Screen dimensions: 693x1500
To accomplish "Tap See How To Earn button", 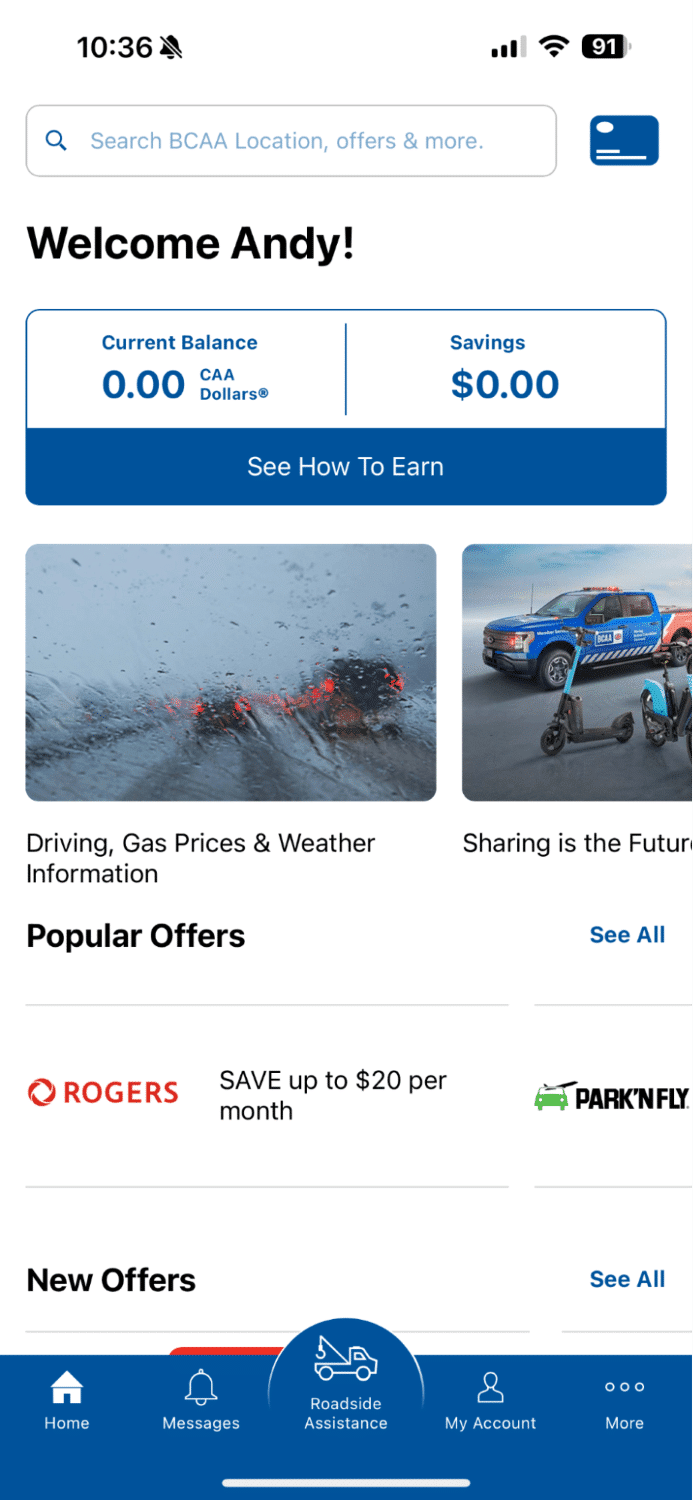I will coord(346,467).
